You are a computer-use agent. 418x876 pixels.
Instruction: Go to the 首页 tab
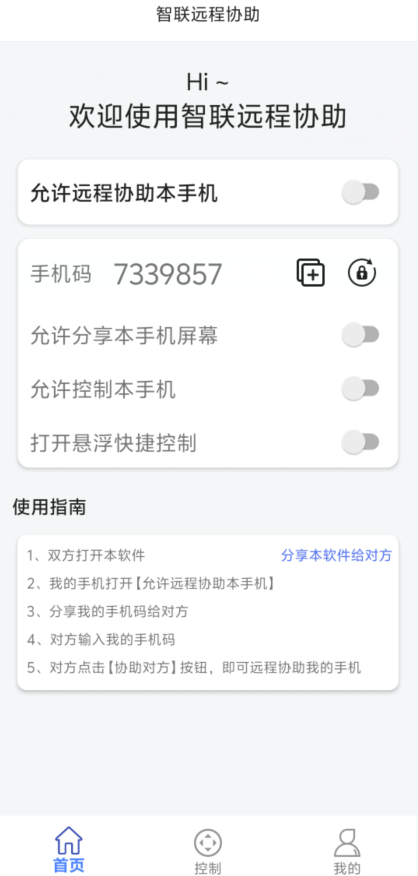69,850
